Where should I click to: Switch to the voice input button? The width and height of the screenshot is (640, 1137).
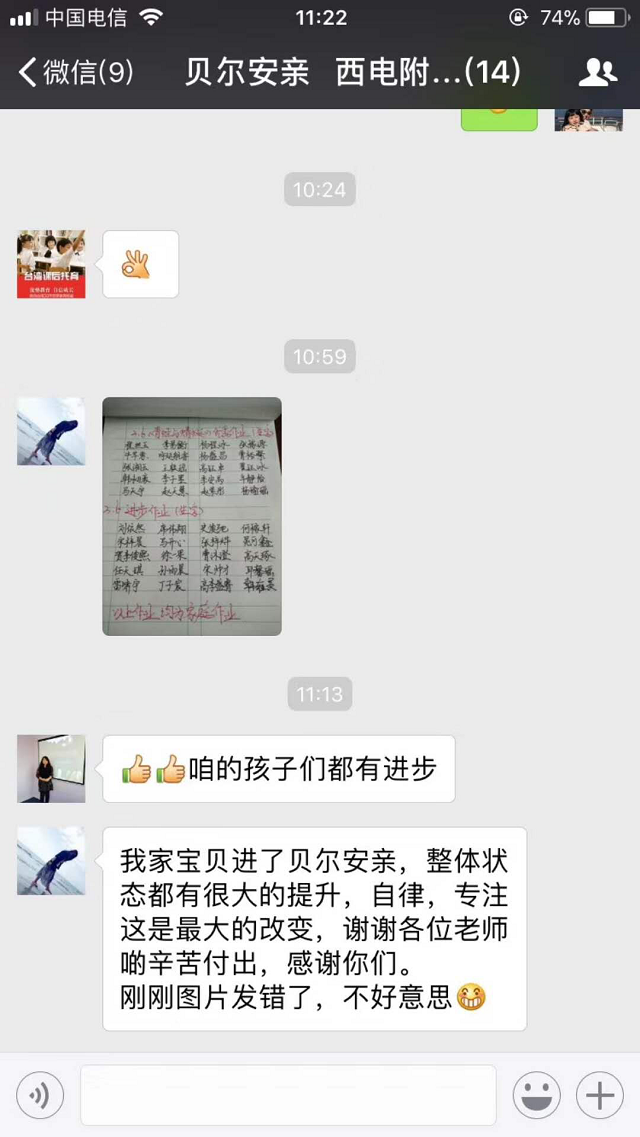click(x=40, y=1096)
